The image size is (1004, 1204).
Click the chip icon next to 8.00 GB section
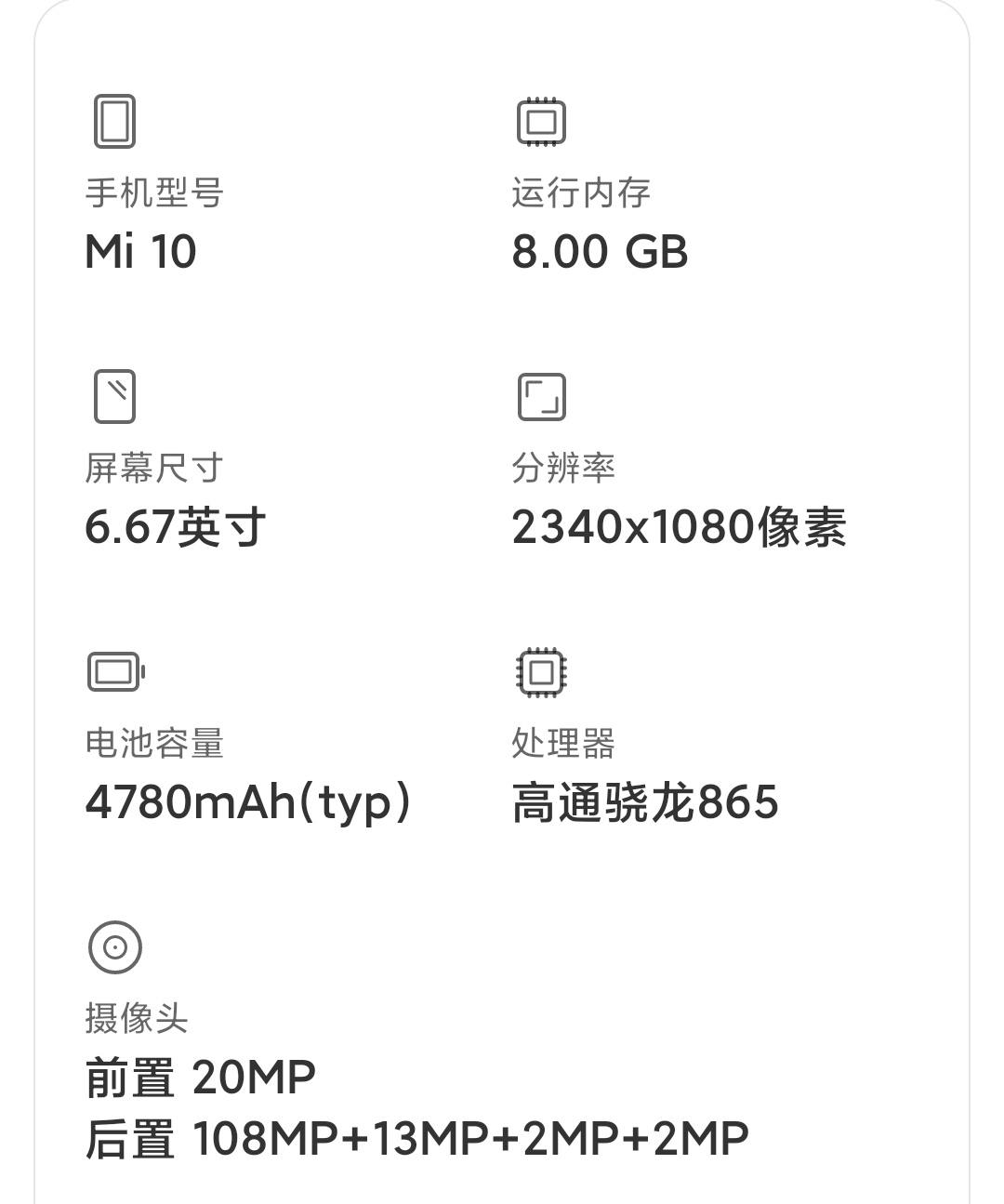[541, 122]
